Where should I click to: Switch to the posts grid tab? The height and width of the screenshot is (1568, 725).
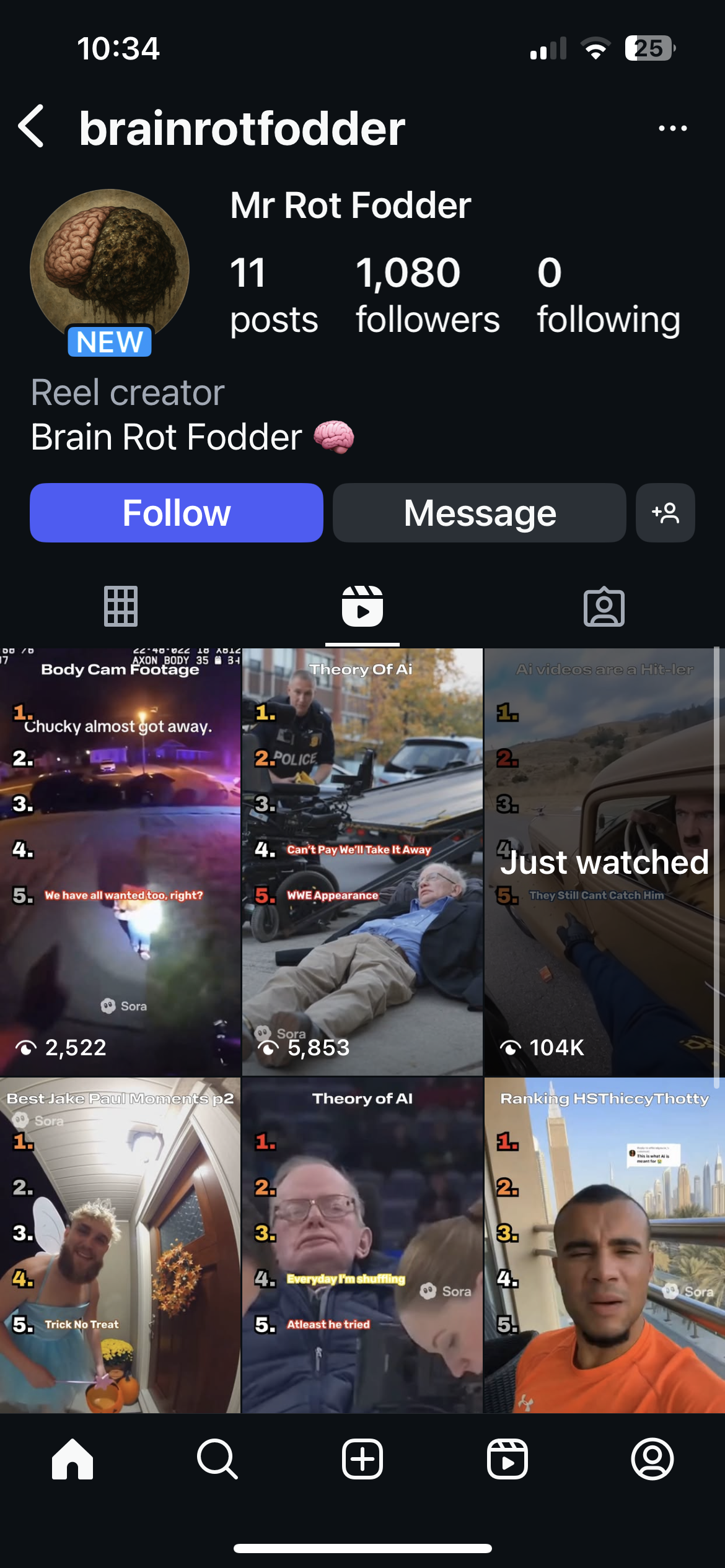coord(121,606)
